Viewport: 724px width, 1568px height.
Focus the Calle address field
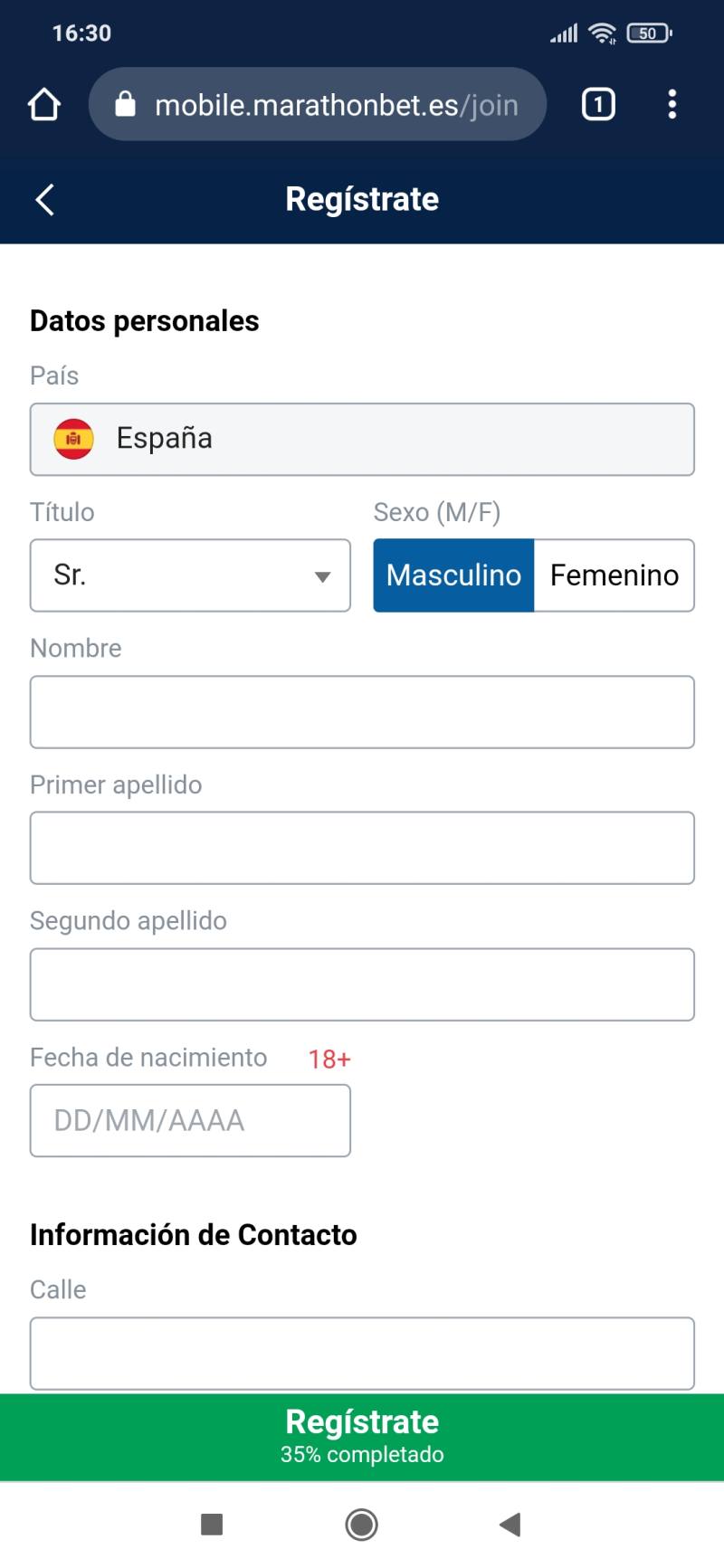coord(362,1354)
